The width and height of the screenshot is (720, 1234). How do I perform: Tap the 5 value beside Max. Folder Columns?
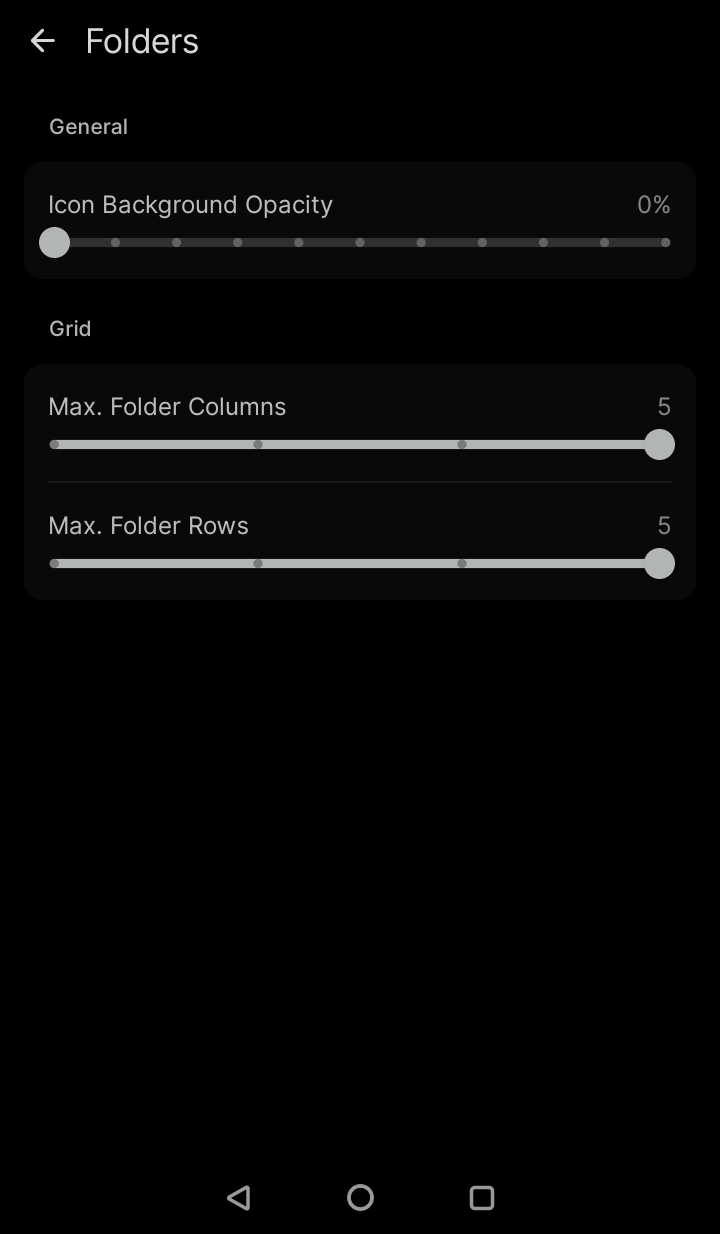click(x=665, y=407)
